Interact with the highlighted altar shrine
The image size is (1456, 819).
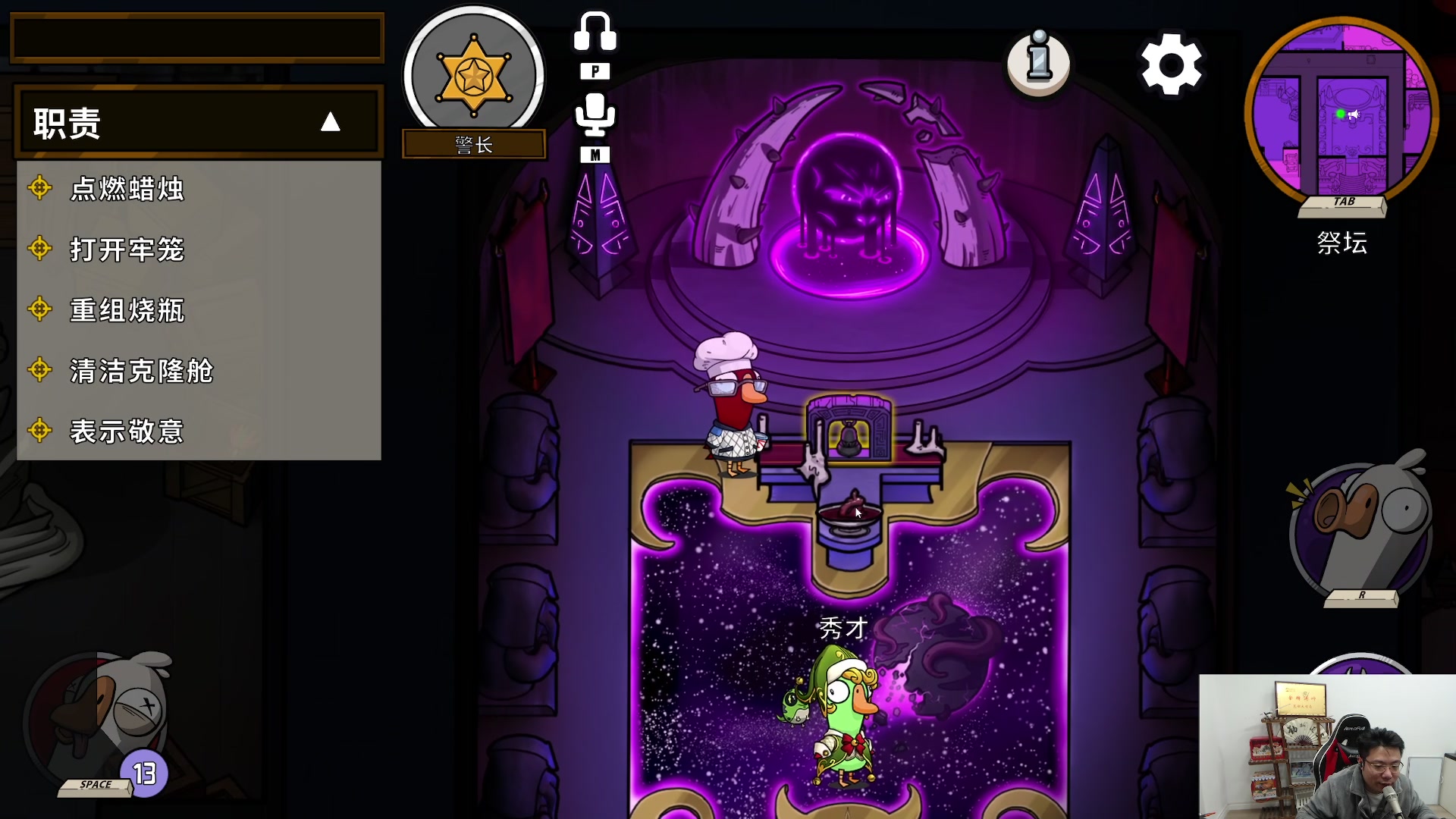pos(849,430)
